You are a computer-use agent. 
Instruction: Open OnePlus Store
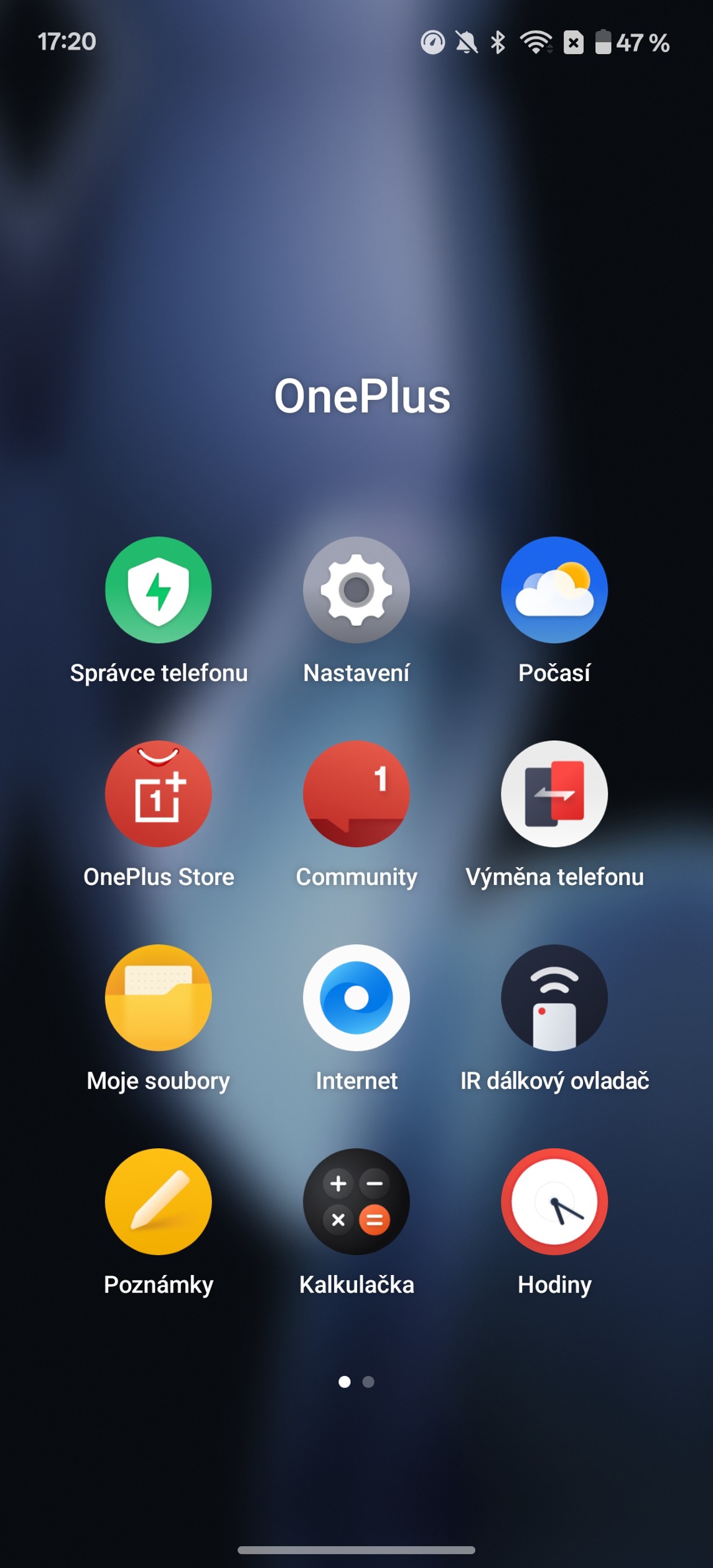point(158,794)
